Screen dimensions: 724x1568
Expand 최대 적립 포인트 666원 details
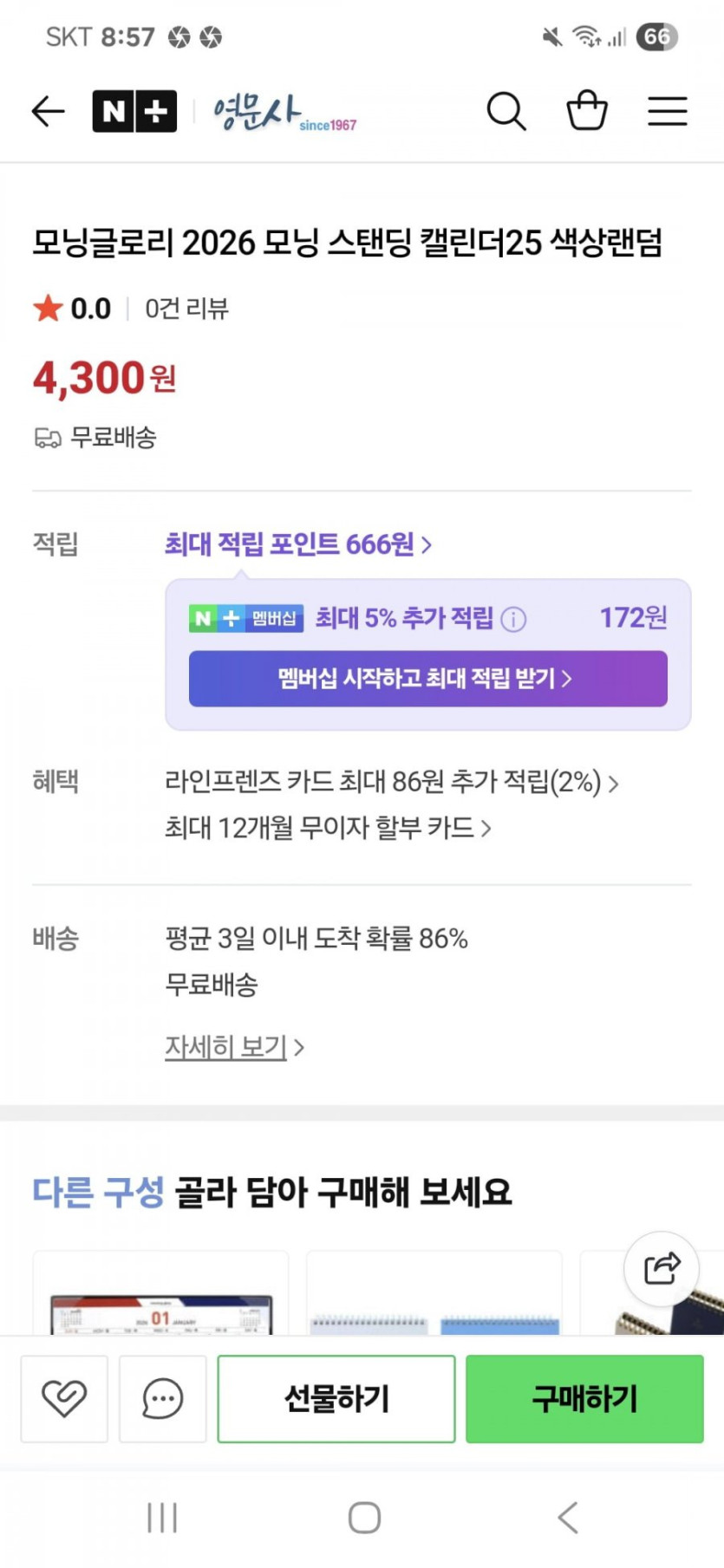(x=297, y=544)
